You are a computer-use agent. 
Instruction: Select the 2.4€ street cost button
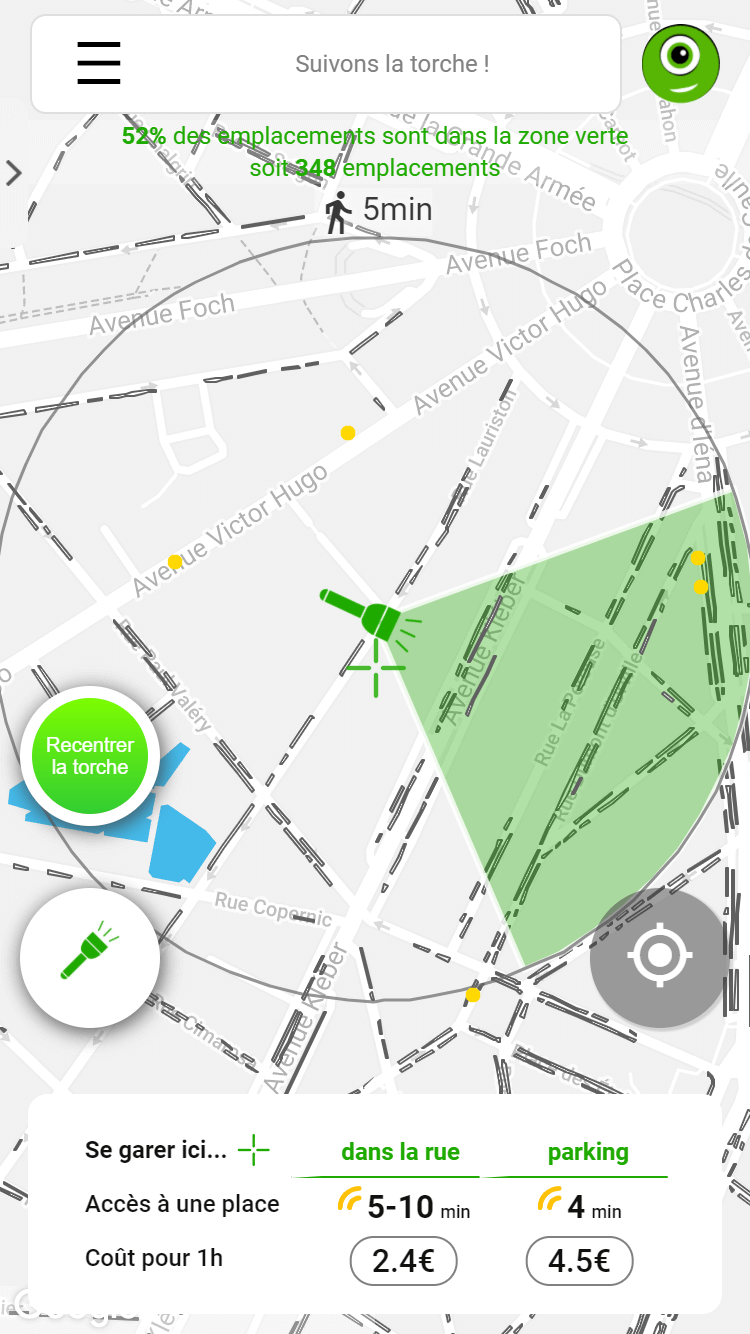click(x=403, y=1260)
